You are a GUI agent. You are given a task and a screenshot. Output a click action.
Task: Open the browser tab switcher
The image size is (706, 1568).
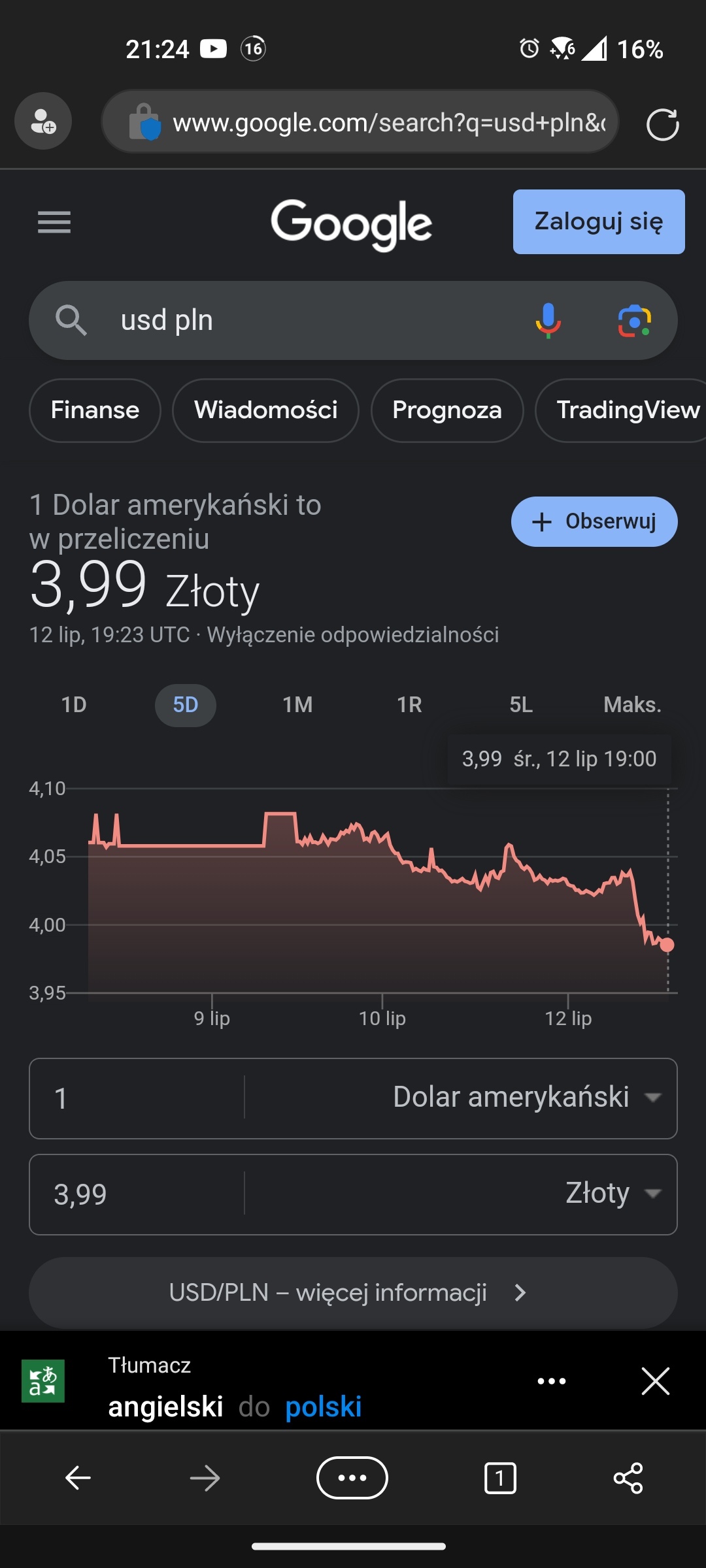(x=500, y=1478)
